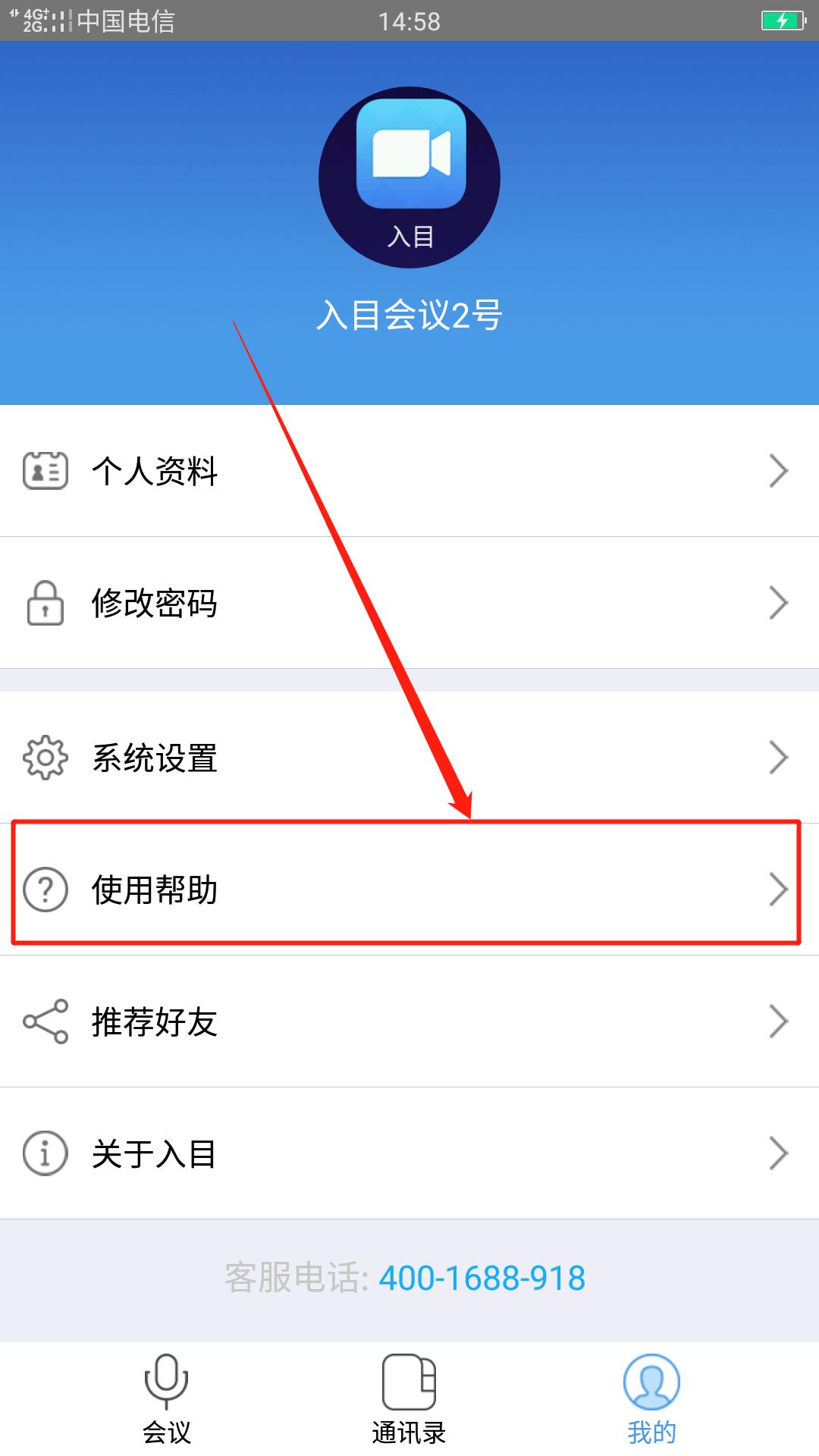Screen dimensions: 819x1456
Task: Open 修改密码 to change password
Action: tap(409, 603)
